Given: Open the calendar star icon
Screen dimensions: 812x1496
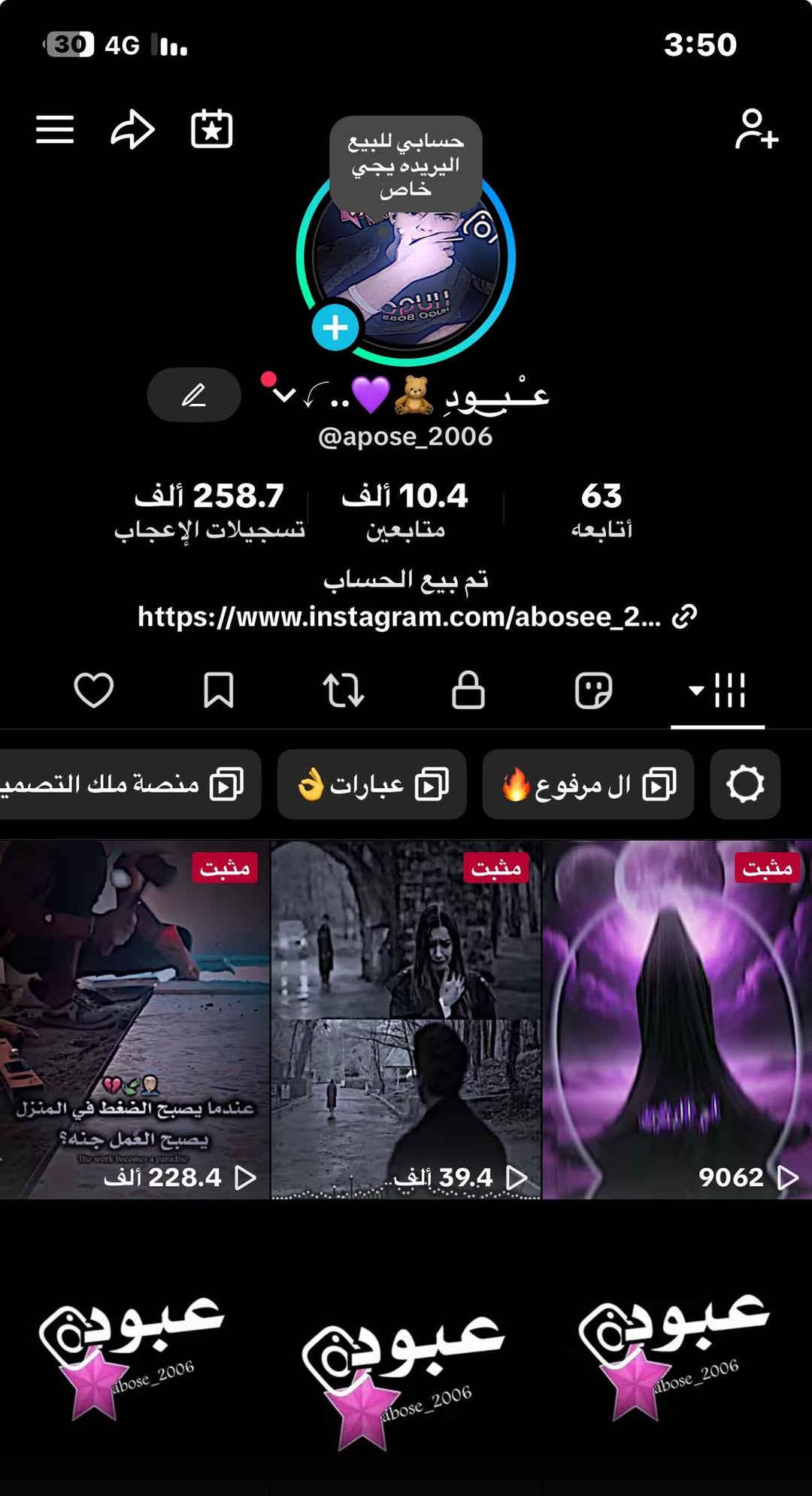Looking at the screenshot, I should (212, 129).
